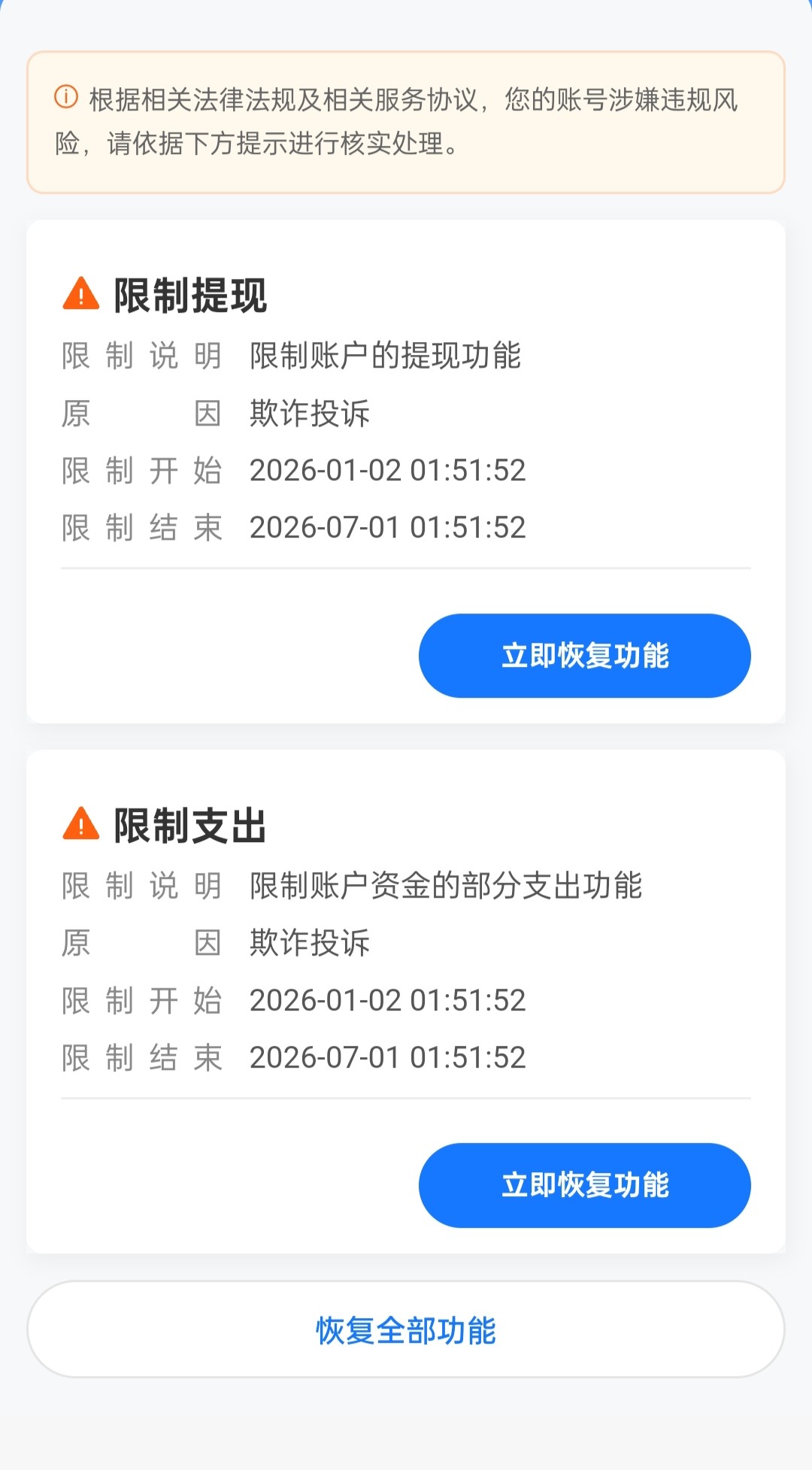Click the restriction end date under 限制提现
812x1470 pixels.
[387, 528]
